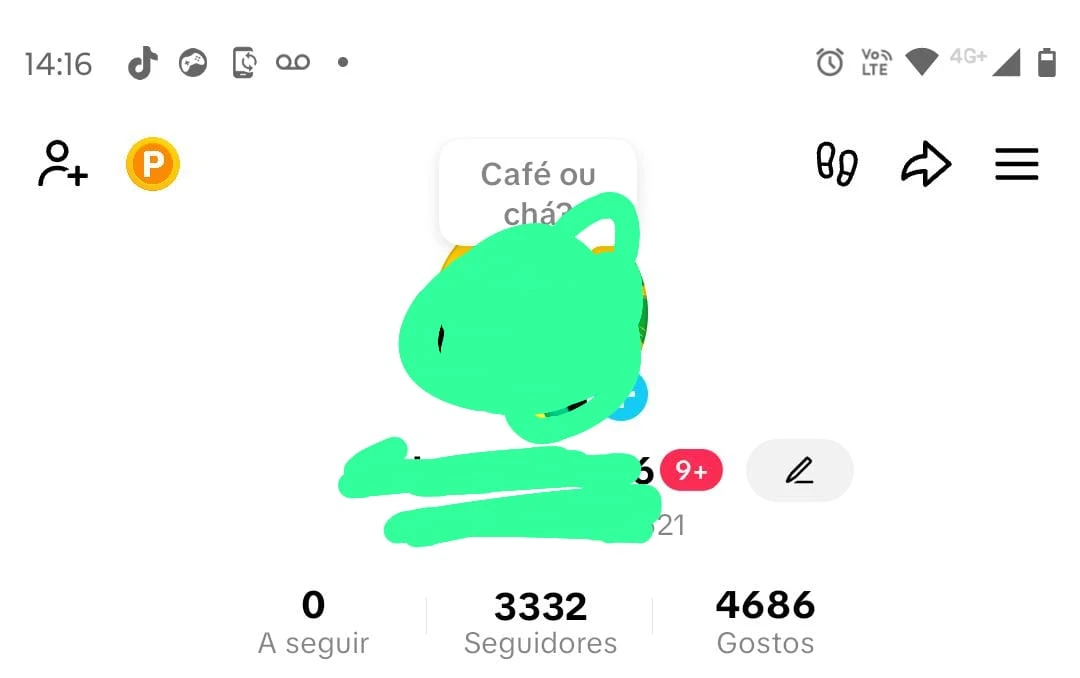
Task: Tap the edit pencil button
Action: [x=799, y=470]
